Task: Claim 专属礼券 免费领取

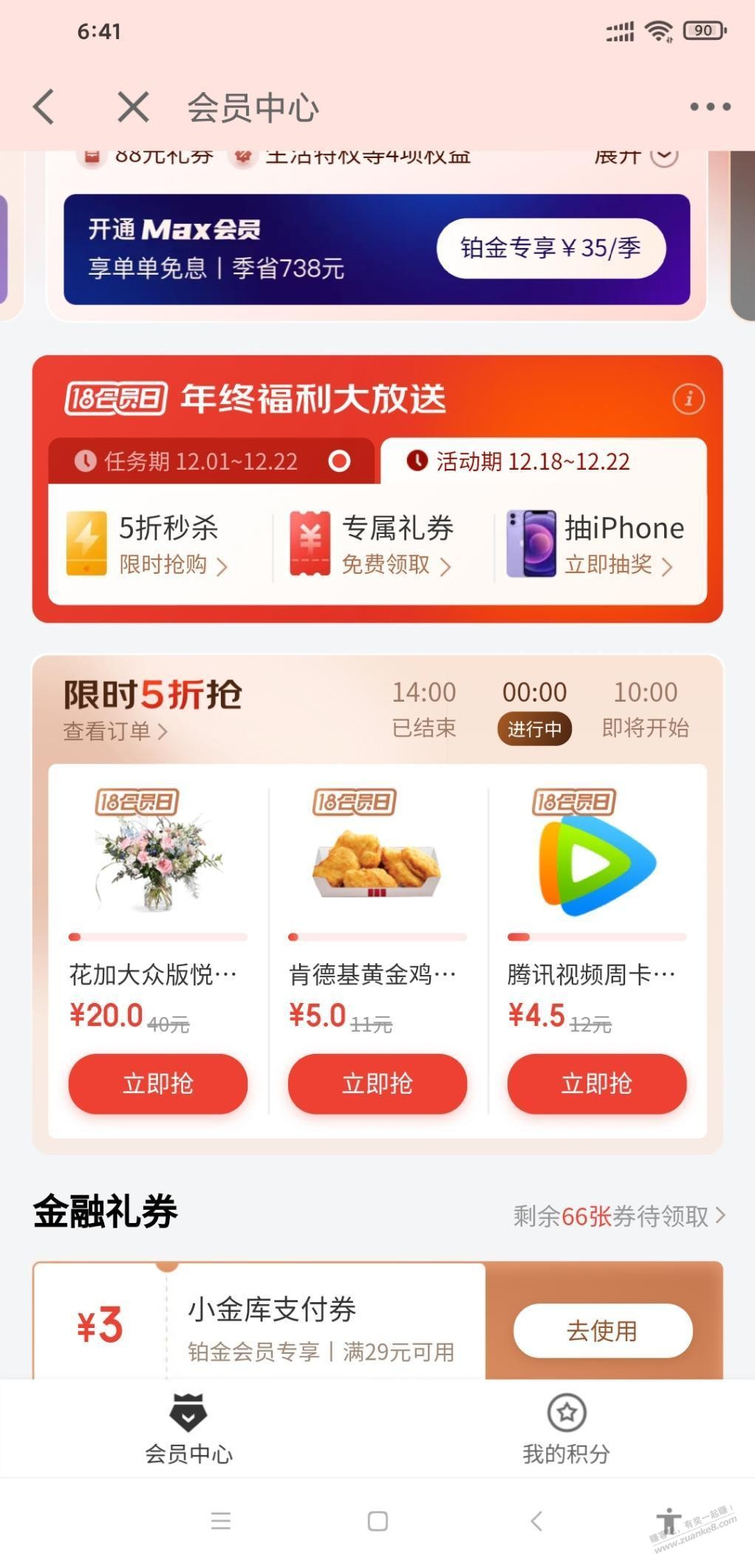Action: click(x=373, y=545)
